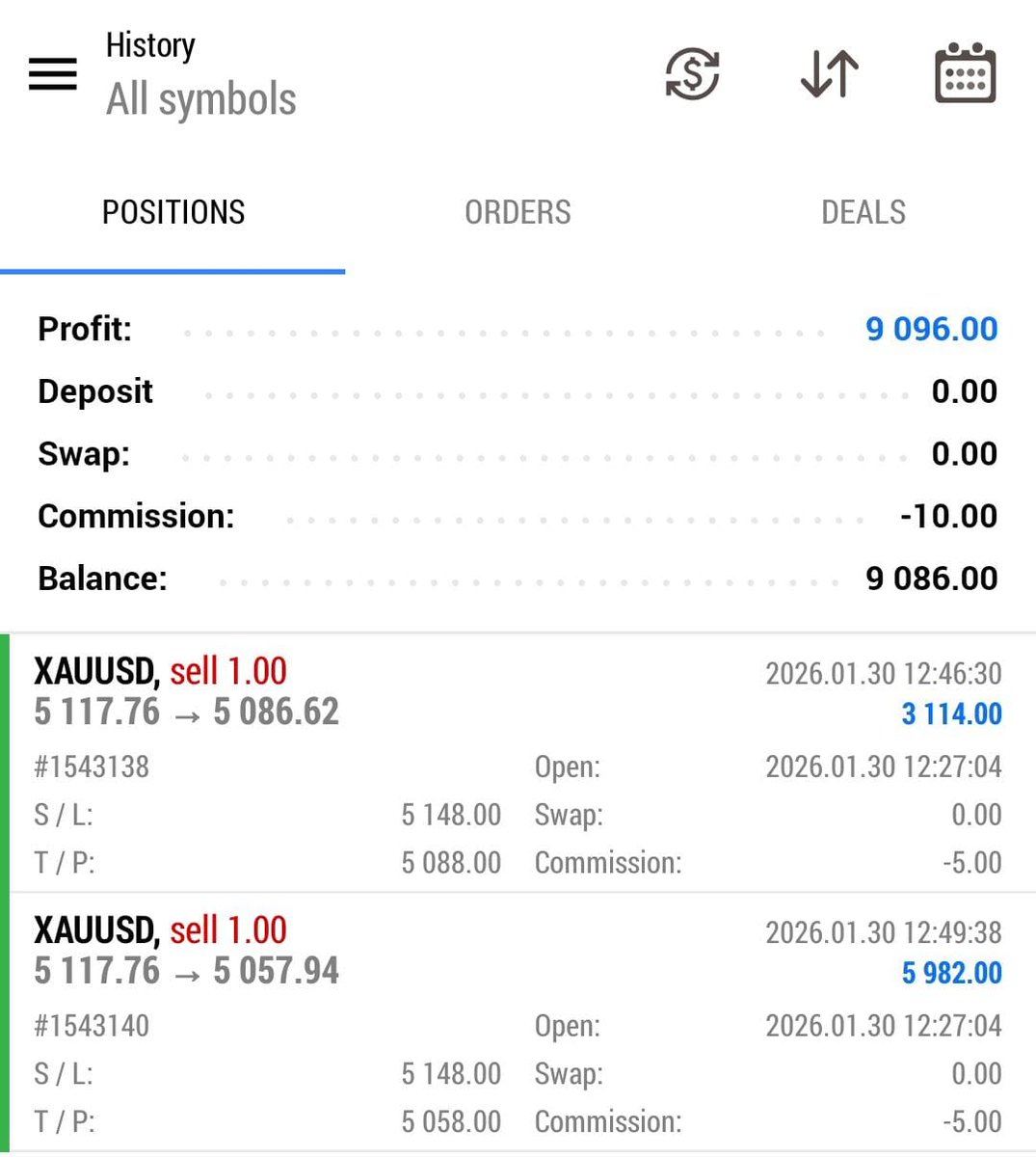Switch to the Orders tab
This screenshot has width=1036, height=1157.
518,213
